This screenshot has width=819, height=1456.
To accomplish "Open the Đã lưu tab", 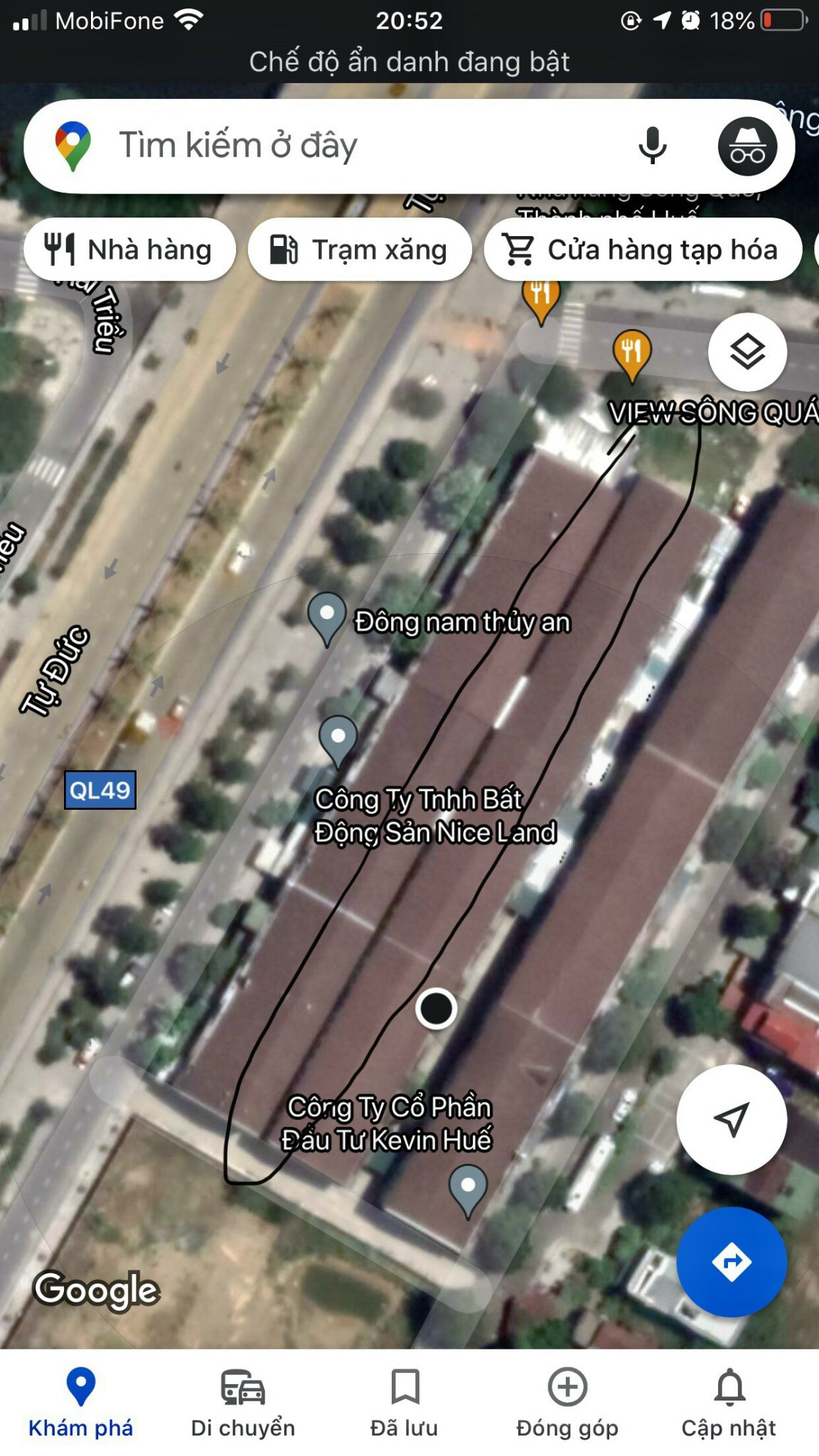I will (x=405, y=1402).
